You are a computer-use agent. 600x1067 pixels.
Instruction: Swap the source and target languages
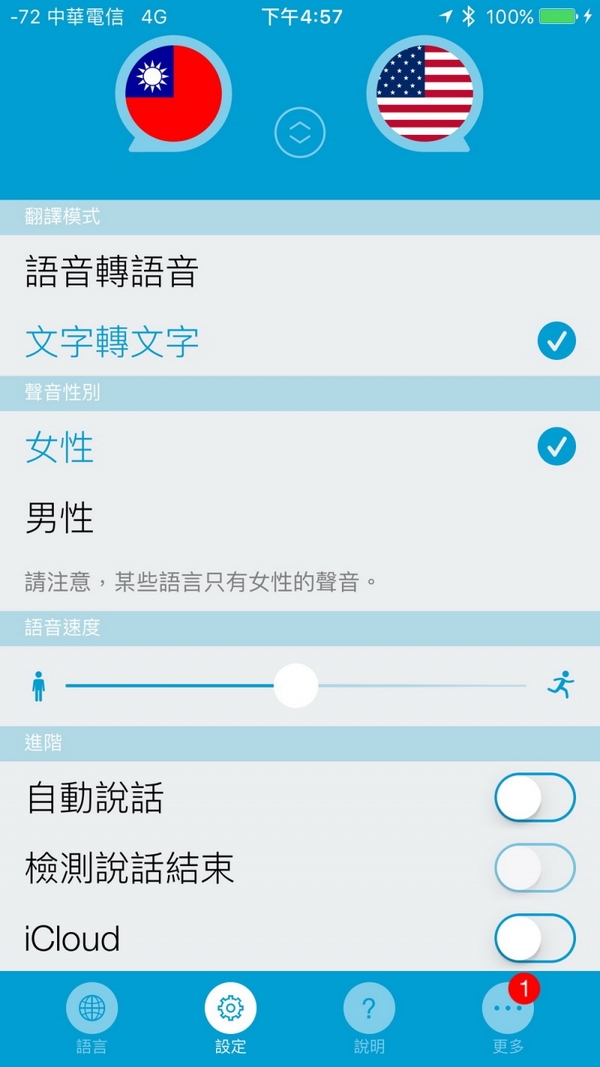(x=299, y=133)
